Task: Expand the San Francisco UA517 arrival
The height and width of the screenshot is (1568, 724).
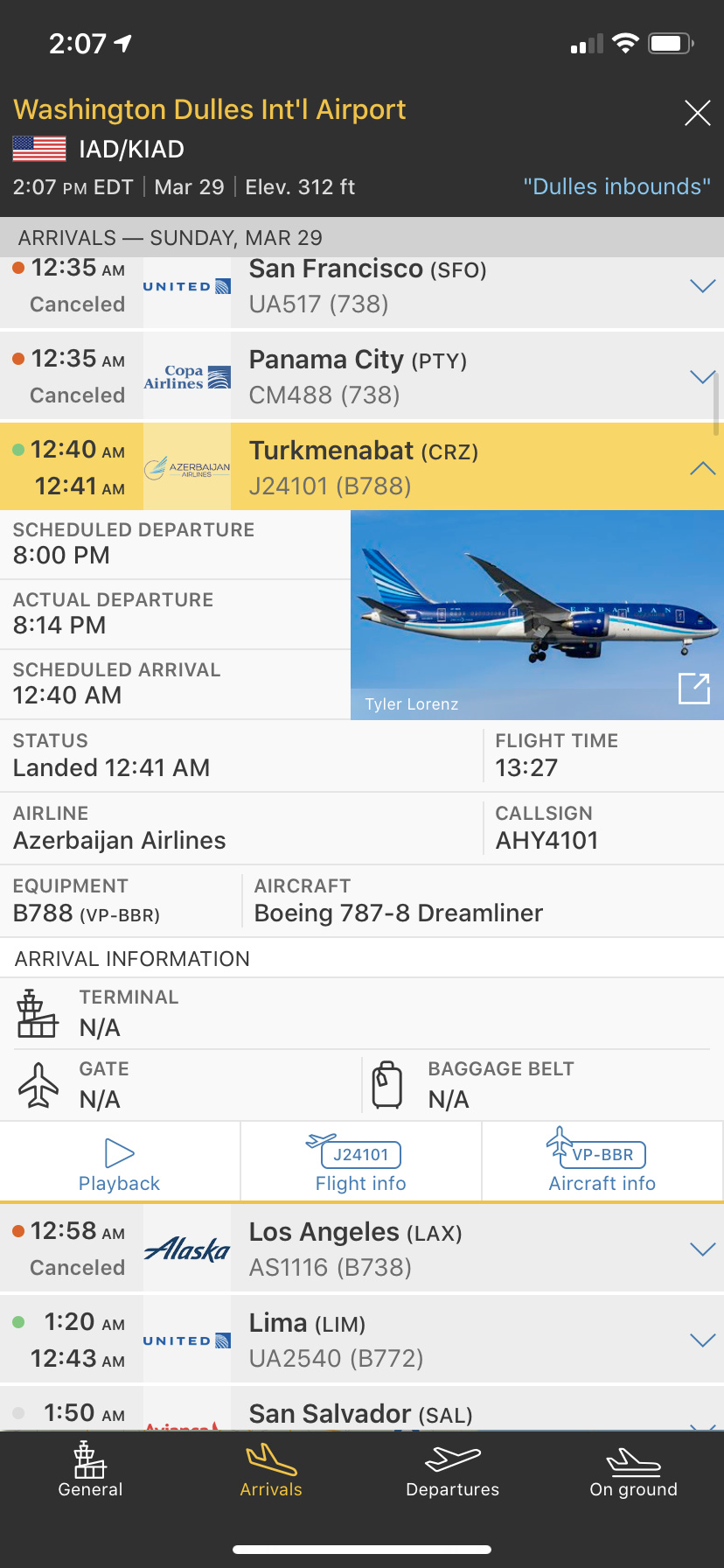Action: click(702, 286)
